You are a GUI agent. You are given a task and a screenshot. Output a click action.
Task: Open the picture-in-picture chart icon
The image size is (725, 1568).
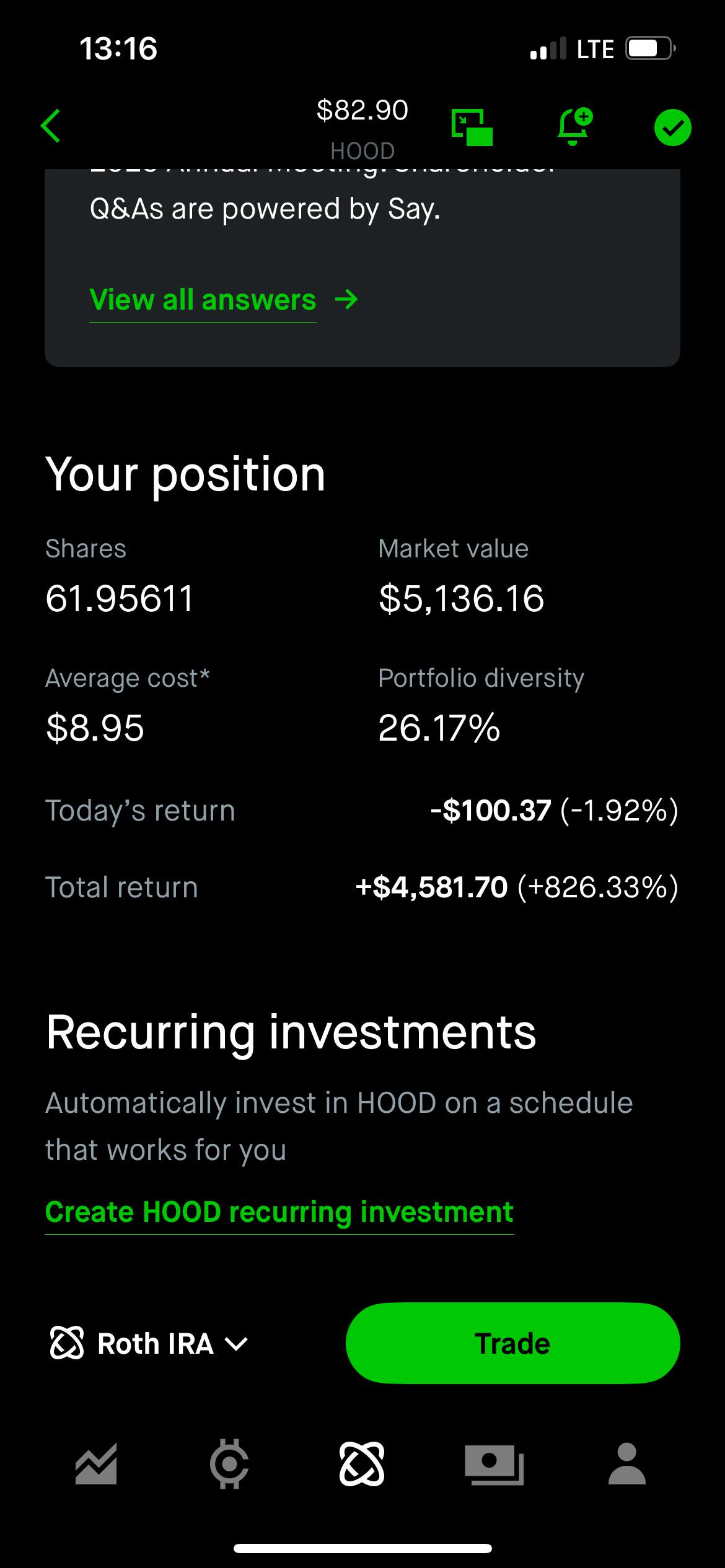point(472,128)
